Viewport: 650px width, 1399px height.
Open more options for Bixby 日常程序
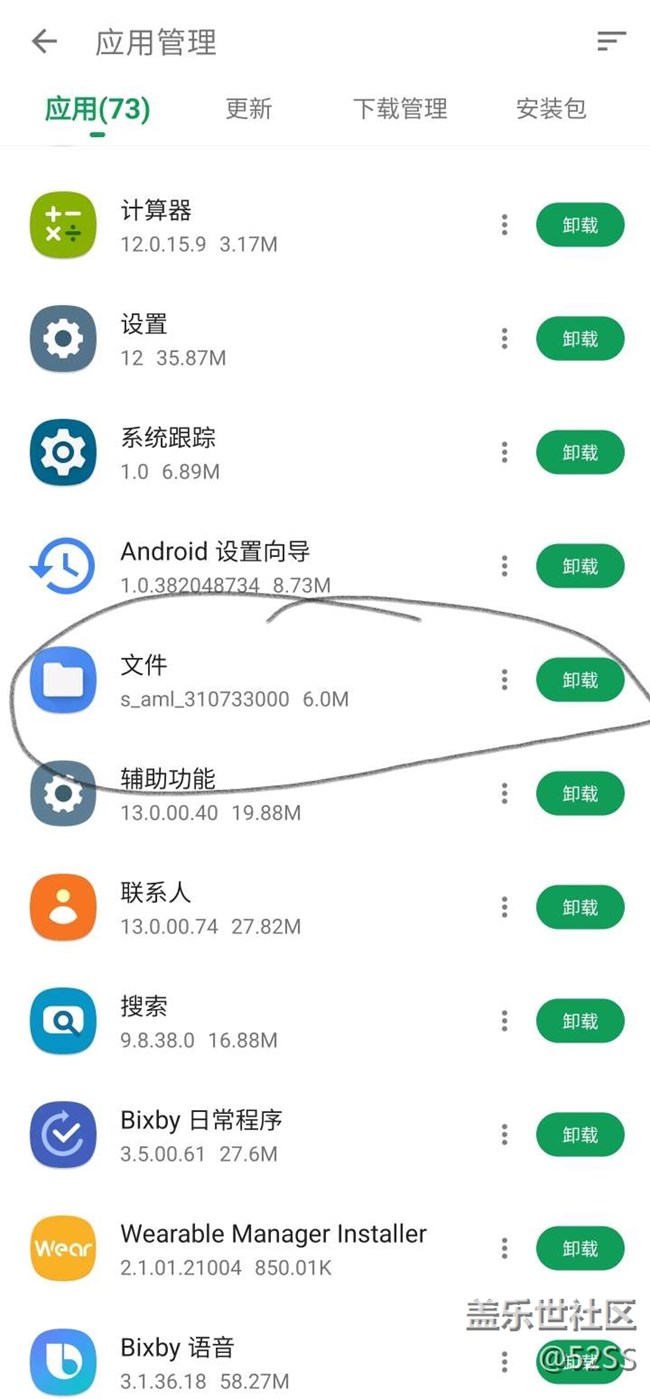(x=505, y=1135)
